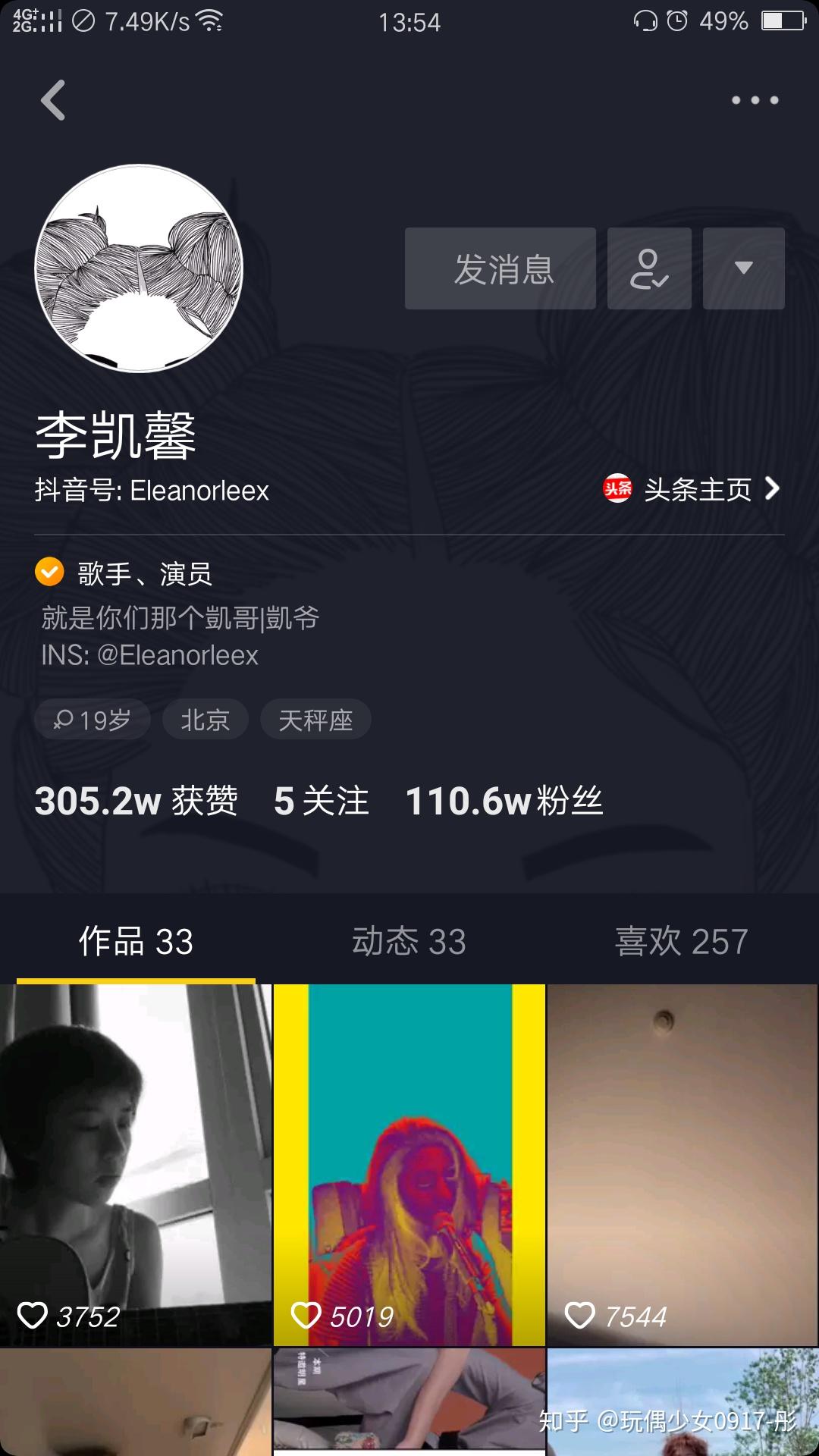The width and height of the screenshot is (819, 1456).
Task: Open the video with 7544 likes
Action: [x=682, y=1164]
